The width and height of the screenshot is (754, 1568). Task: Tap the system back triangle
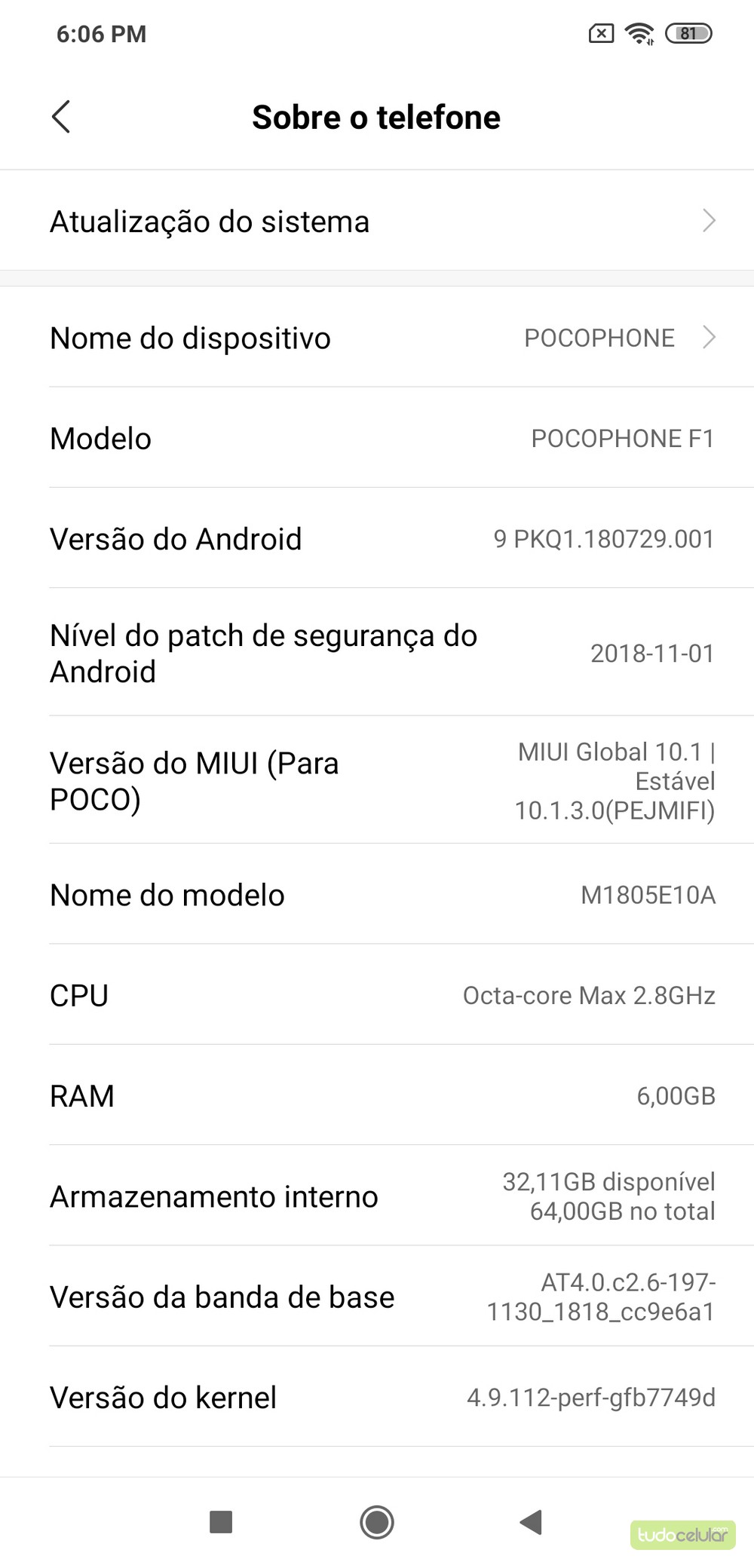pyautogui.click(x=532, y=1522)
